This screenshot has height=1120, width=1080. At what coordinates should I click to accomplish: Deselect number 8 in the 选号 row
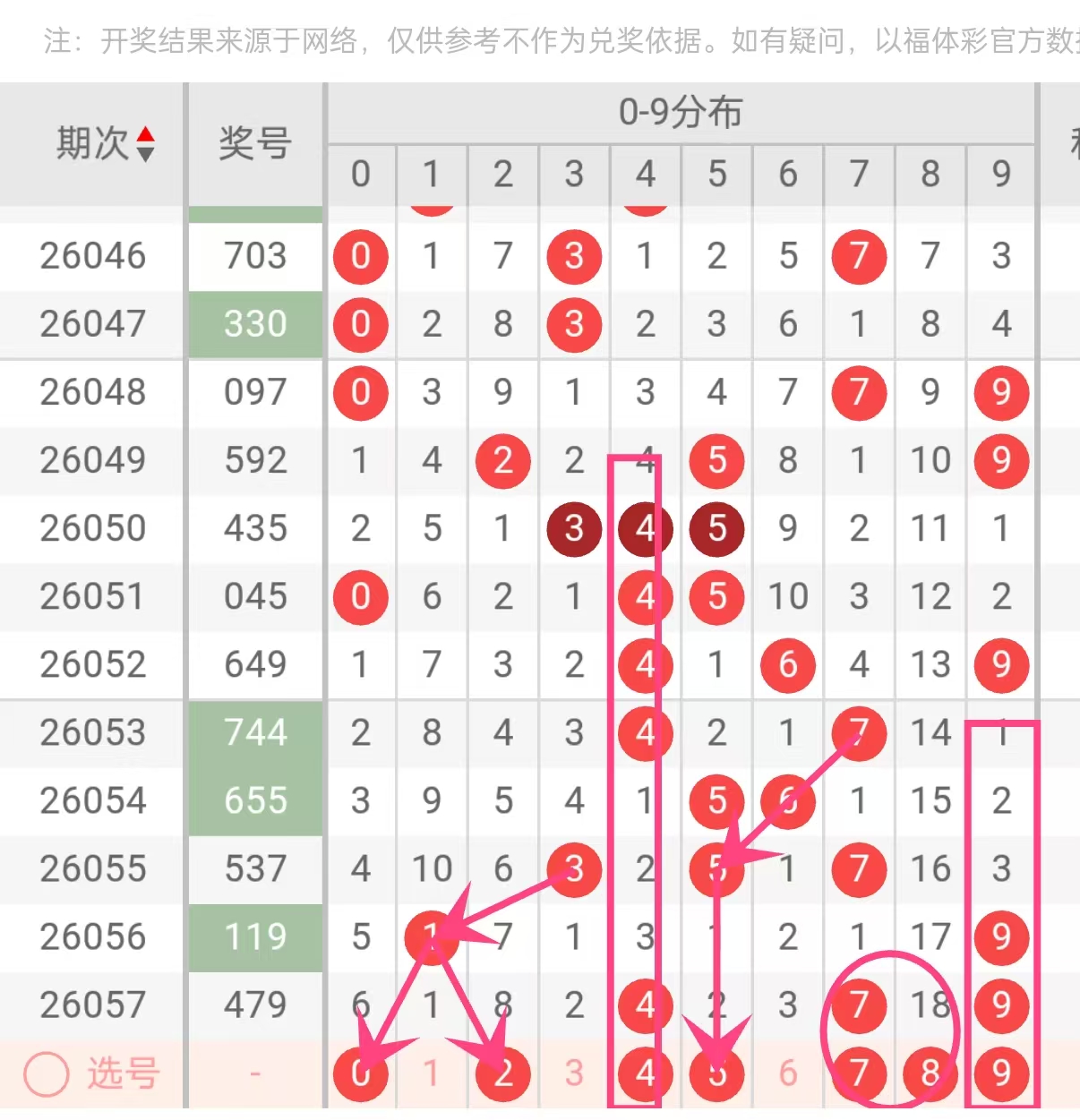coord(930,1073)
